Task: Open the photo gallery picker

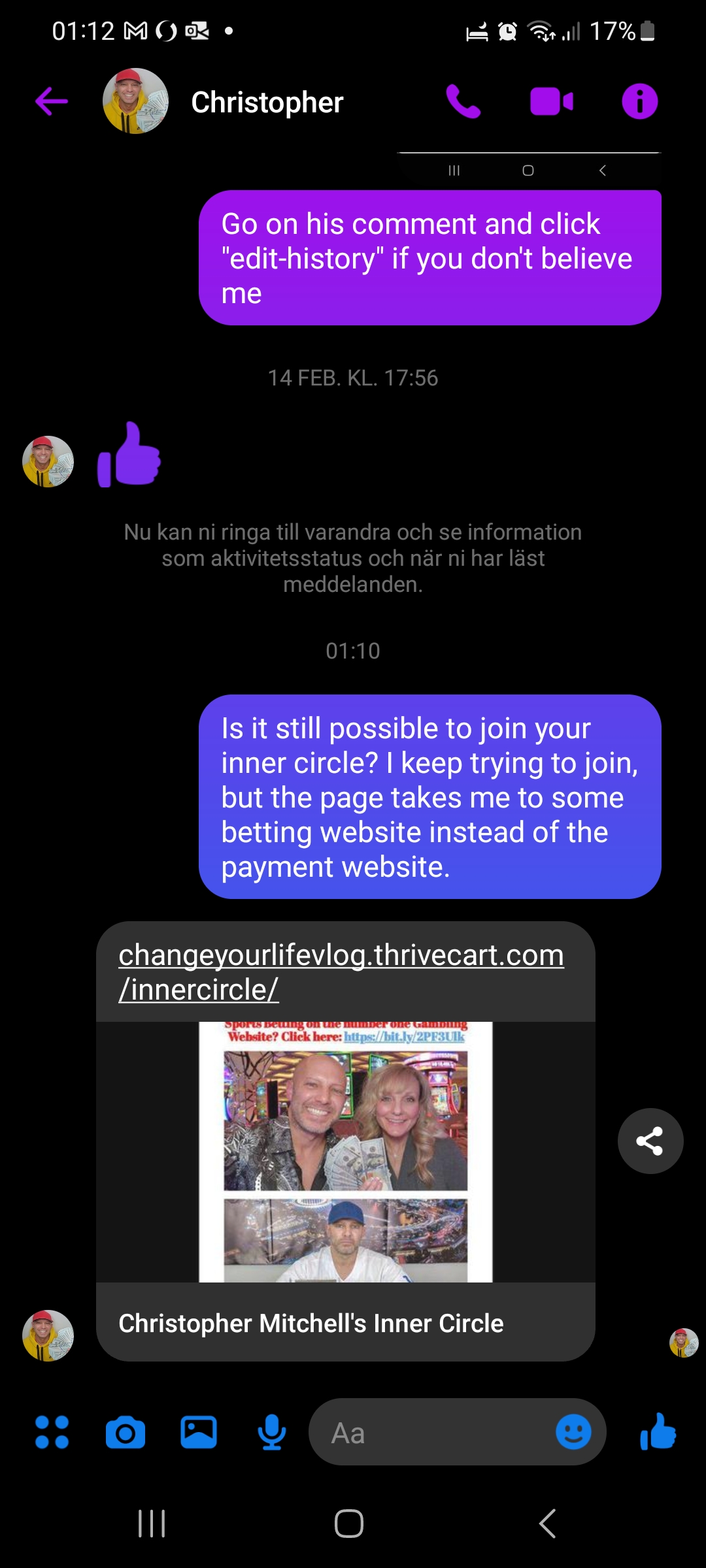Action: tap(199, 1432)
